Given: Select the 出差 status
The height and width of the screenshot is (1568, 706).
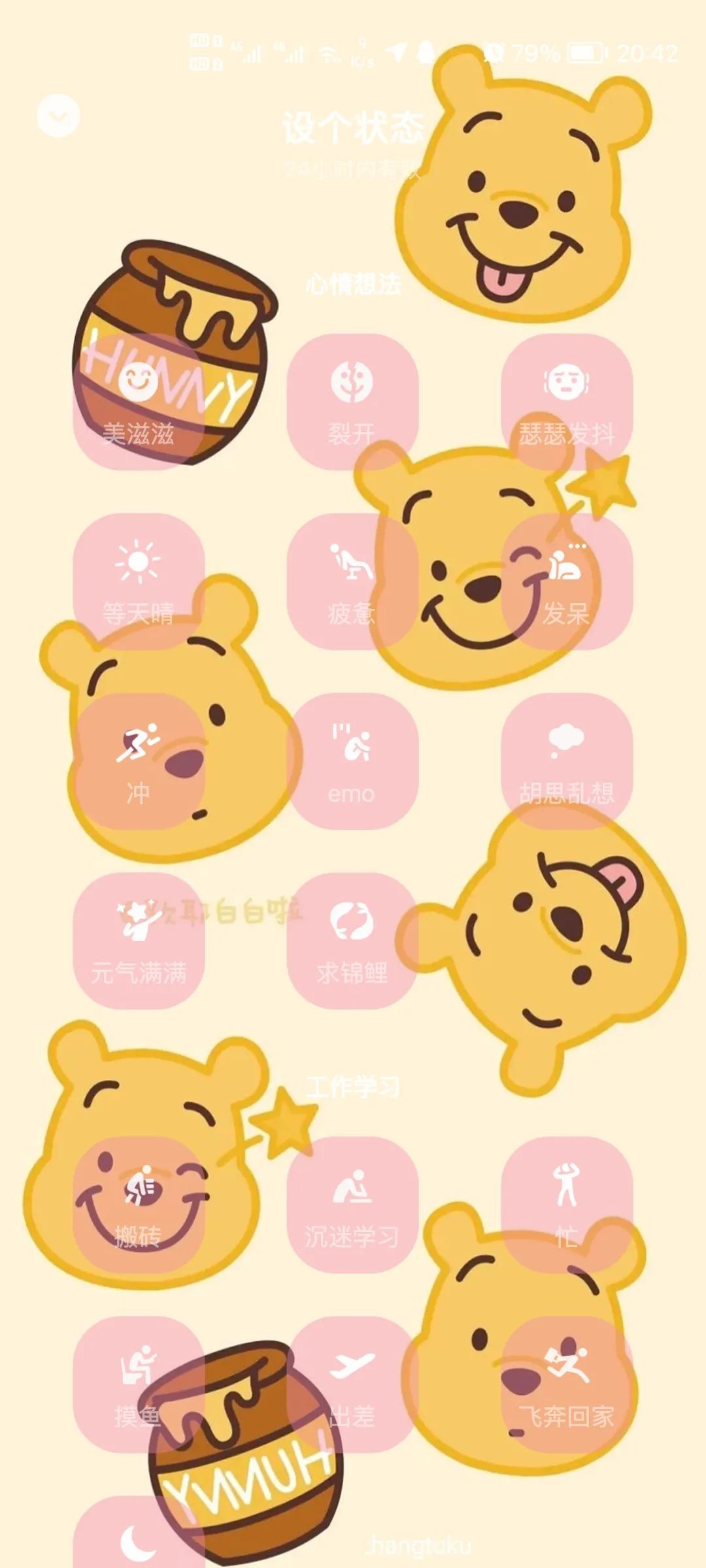Looking at the screenshot, I should click(352, 1384).
